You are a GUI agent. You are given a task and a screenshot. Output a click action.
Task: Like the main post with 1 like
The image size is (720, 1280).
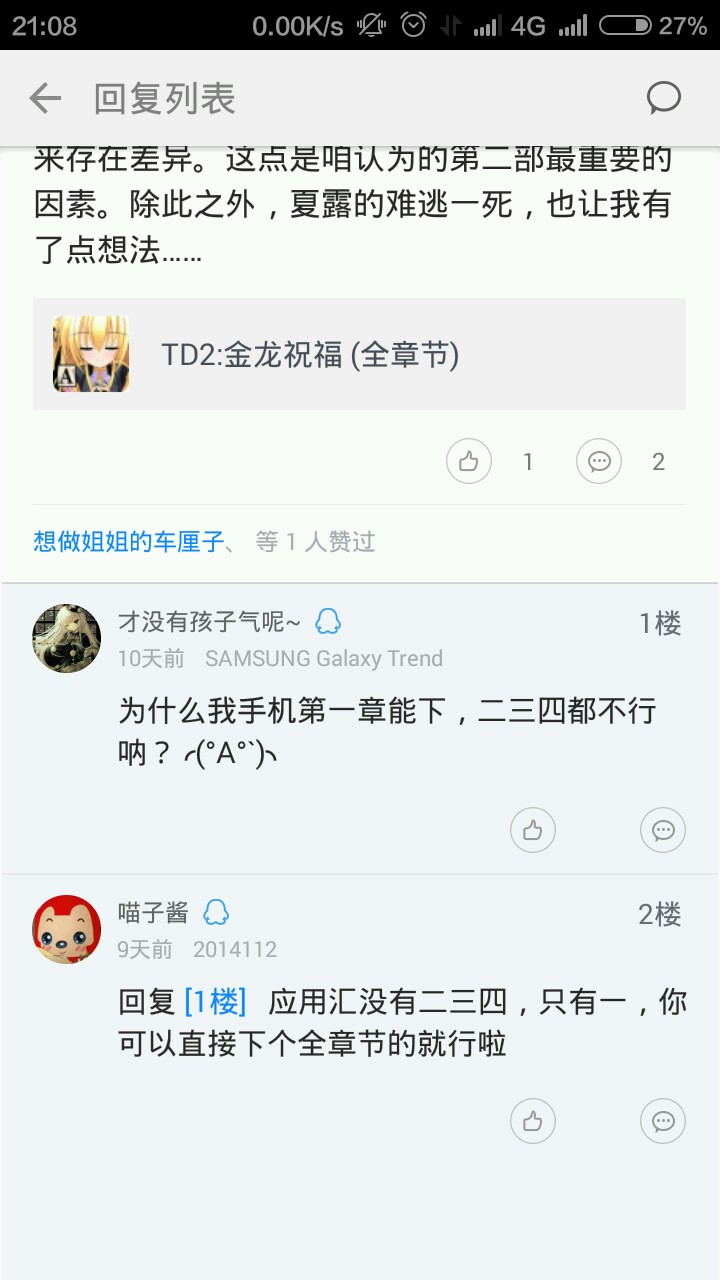[469, 461]
